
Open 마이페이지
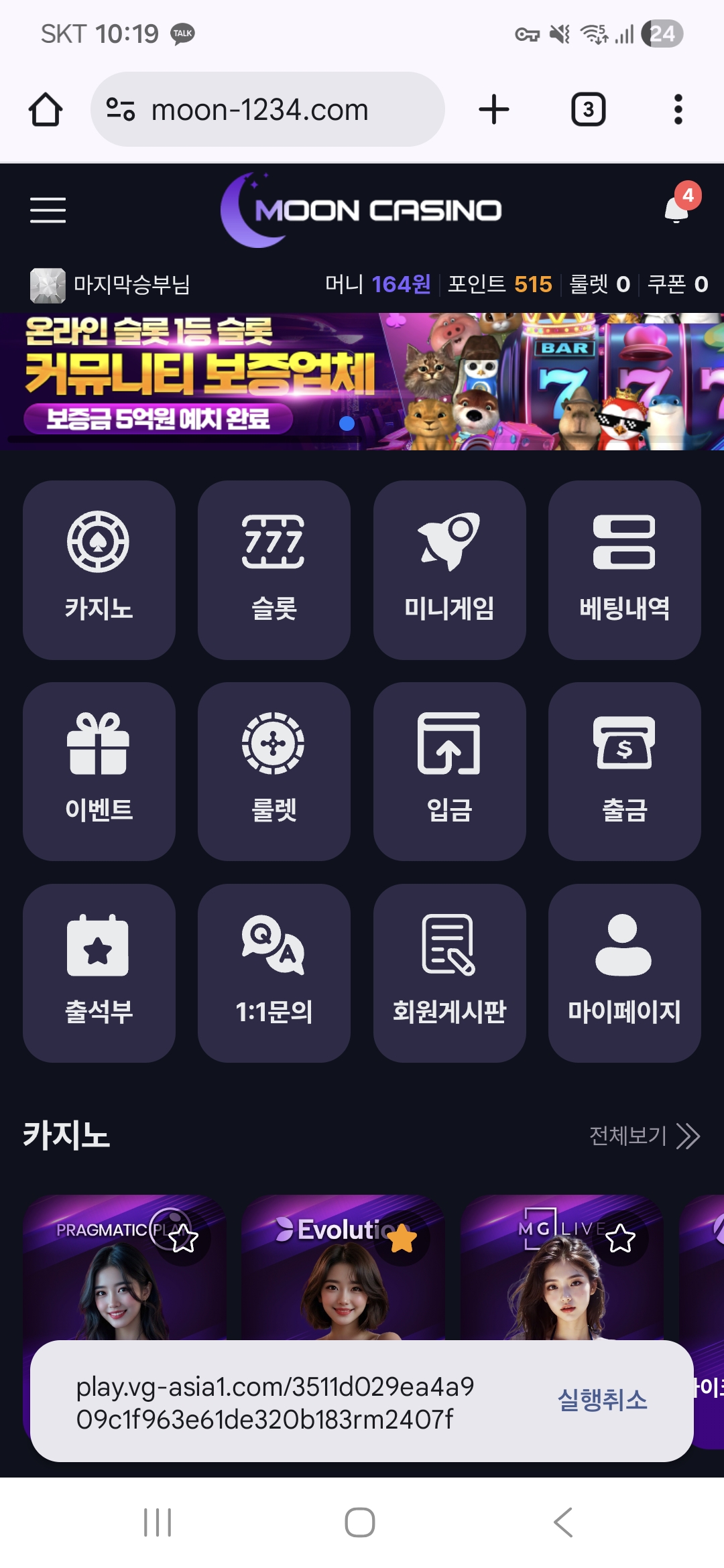pos(624,973)
